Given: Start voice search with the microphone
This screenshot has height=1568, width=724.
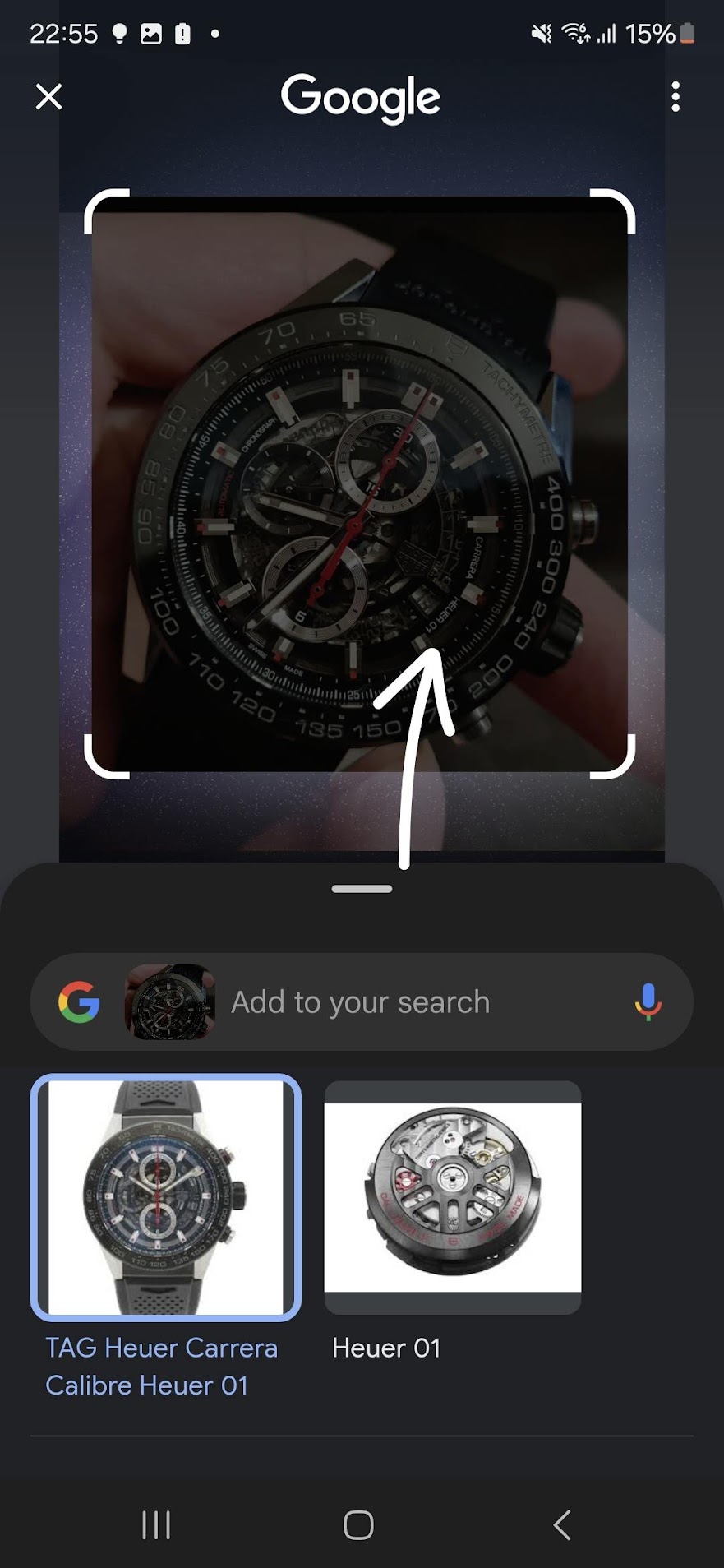Looking at the screenshot, I should point(648,1001).
